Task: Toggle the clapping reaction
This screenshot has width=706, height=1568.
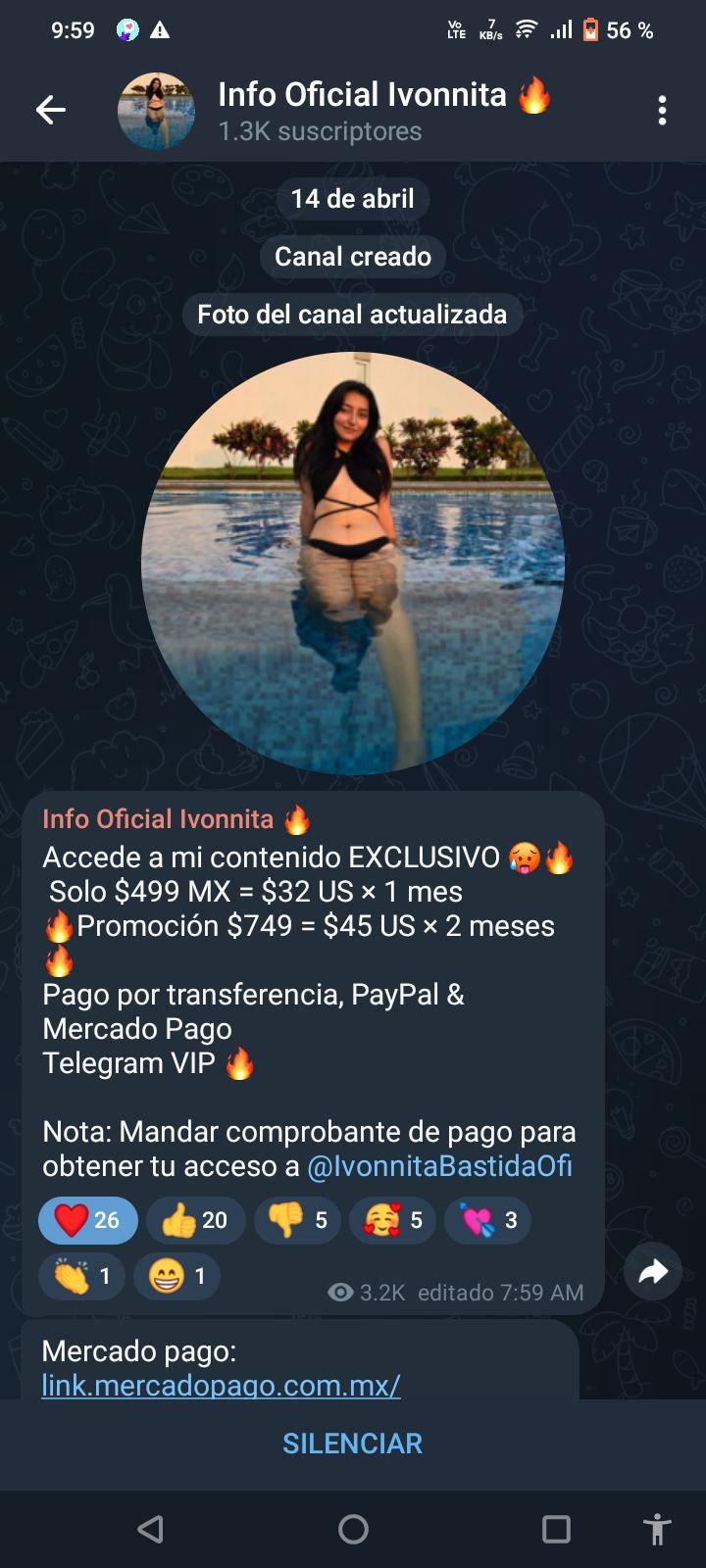Action: point(81,1276)
